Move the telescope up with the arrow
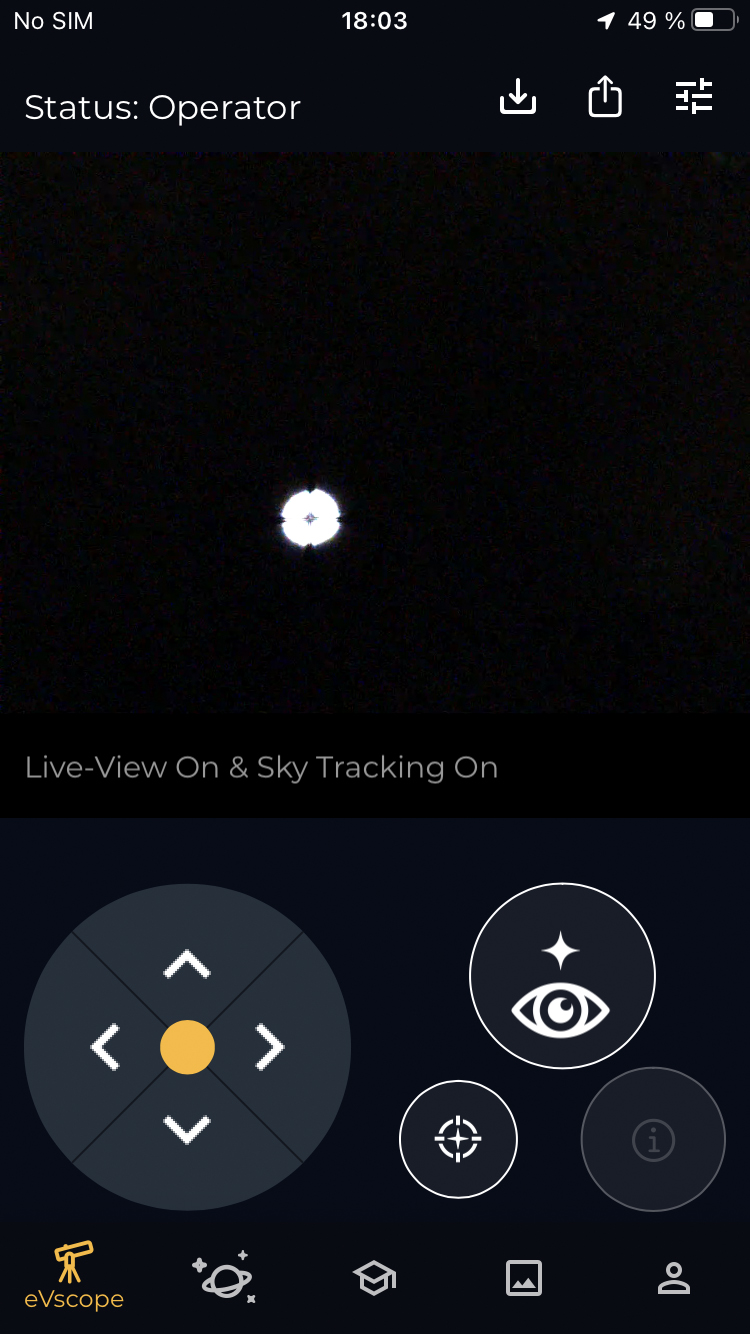750x1334 pixels. (x=187, y=964)
